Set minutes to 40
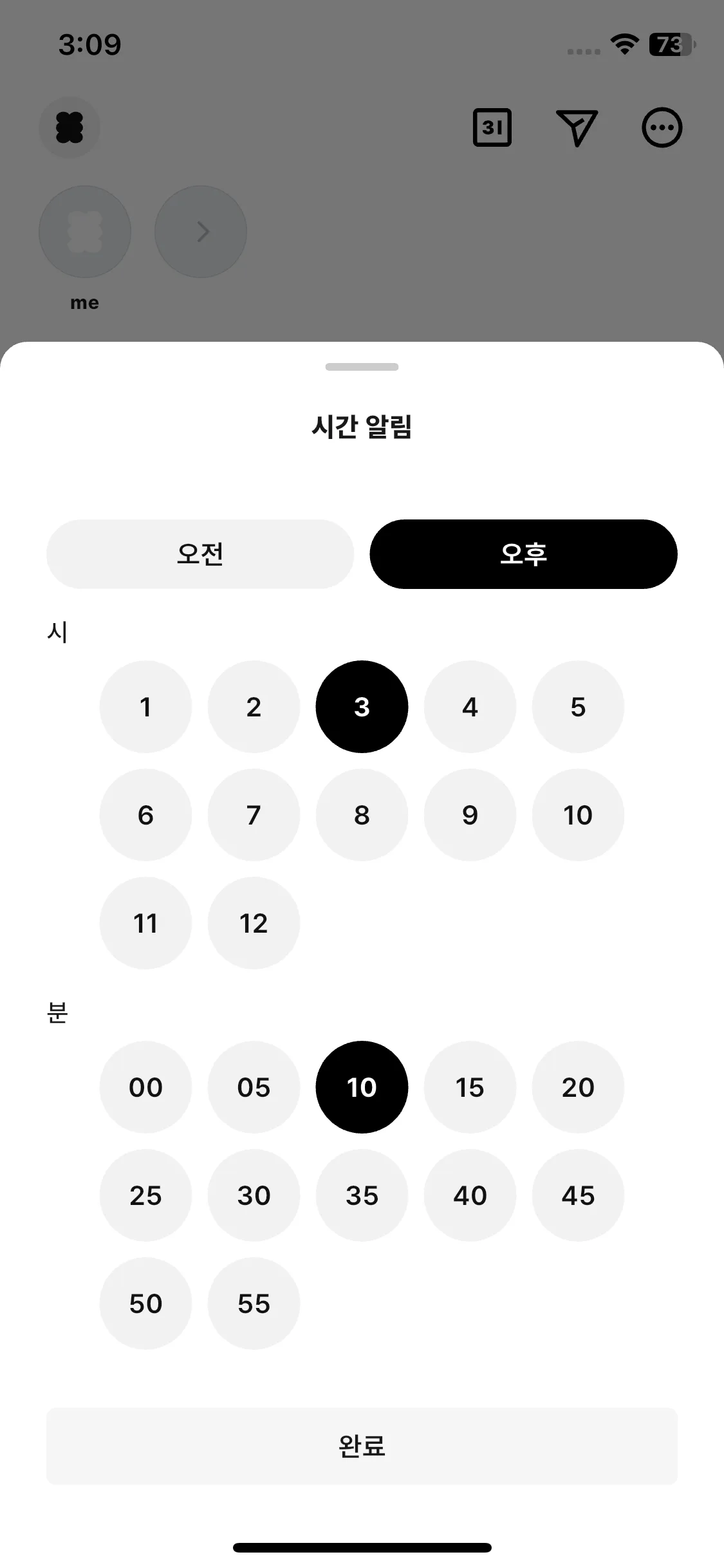 tap(470, 1195)
